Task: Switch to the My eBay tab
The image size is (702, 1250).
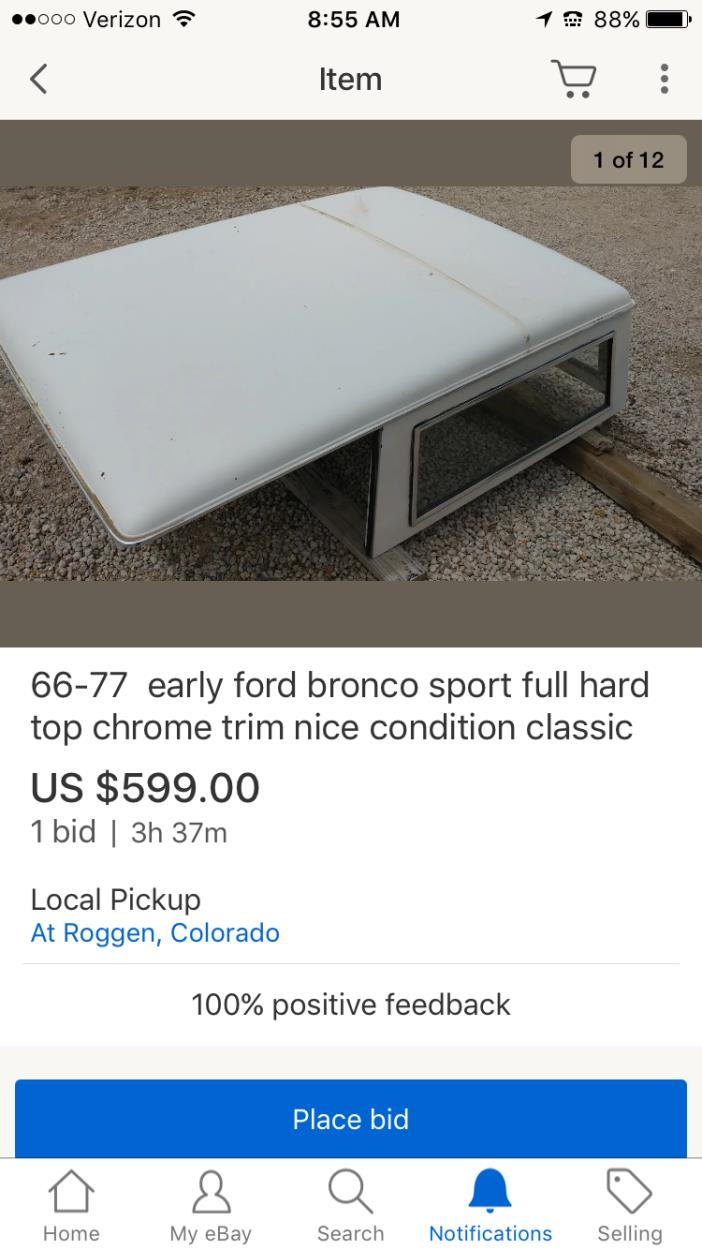Action: point(210,1205)
